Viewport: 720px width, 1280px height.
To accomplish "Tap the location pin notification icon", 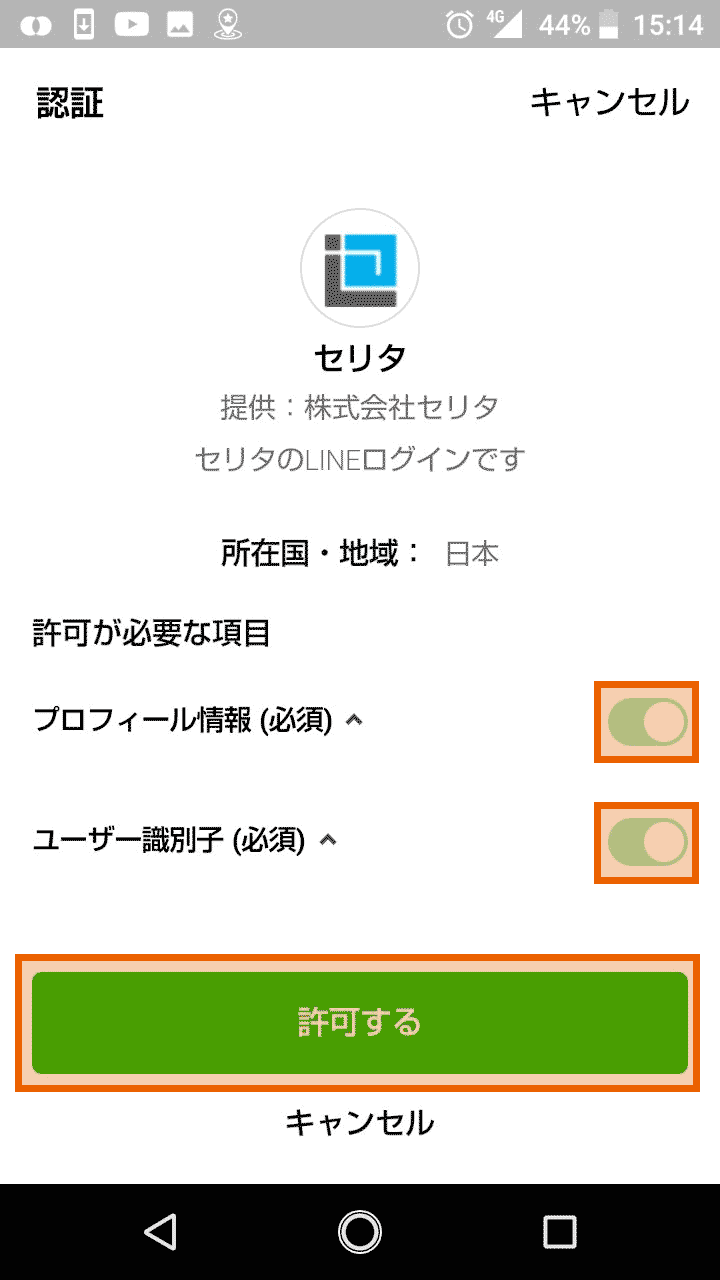I will pos(230,22).
